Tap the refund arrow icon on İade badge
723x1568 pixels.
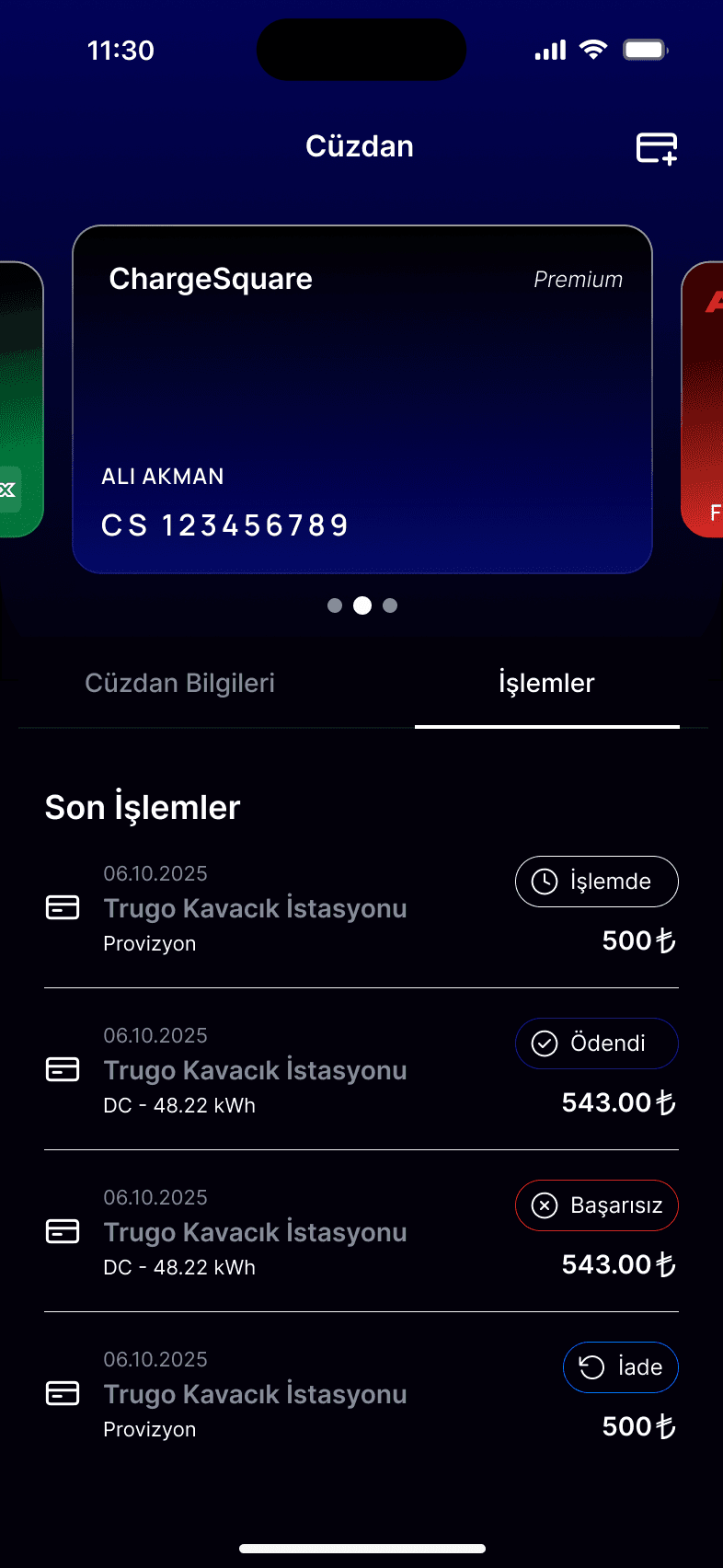pyautogui.click(x=592, y=1367)
